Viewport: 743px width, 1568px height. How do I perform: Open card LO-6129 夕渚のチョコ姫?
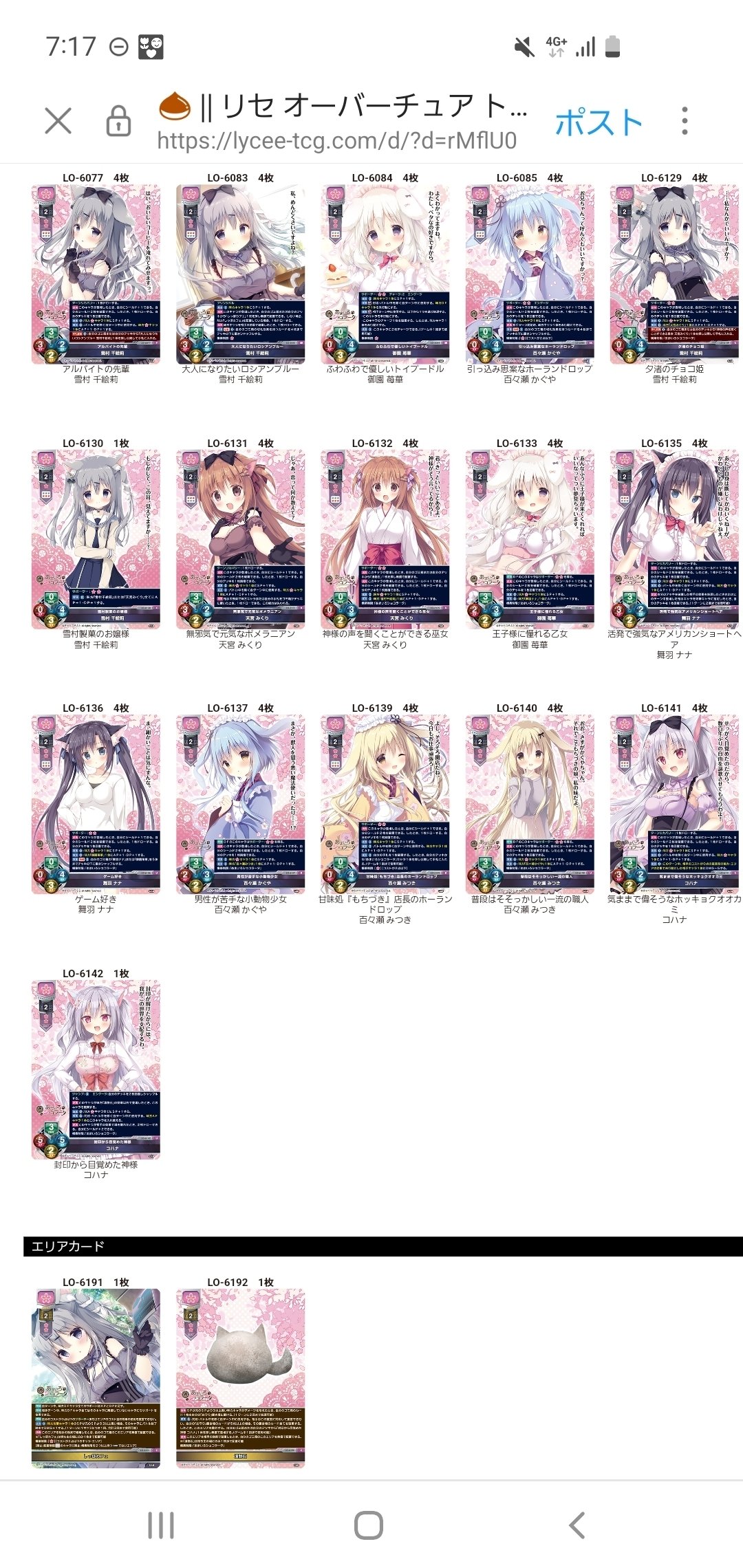coord(674,274)
